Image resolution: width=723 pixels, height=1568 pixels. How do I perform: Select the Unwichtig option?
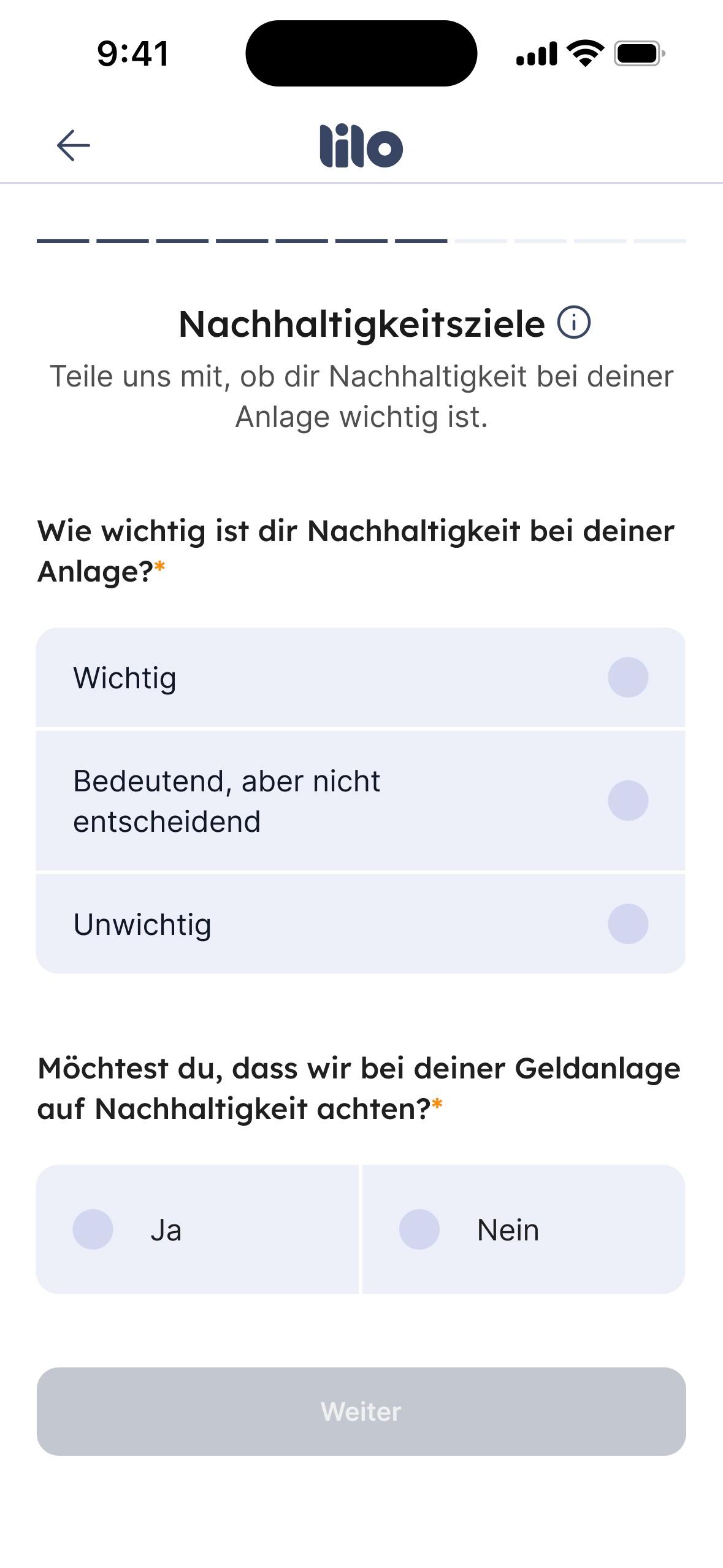(361, 924)
